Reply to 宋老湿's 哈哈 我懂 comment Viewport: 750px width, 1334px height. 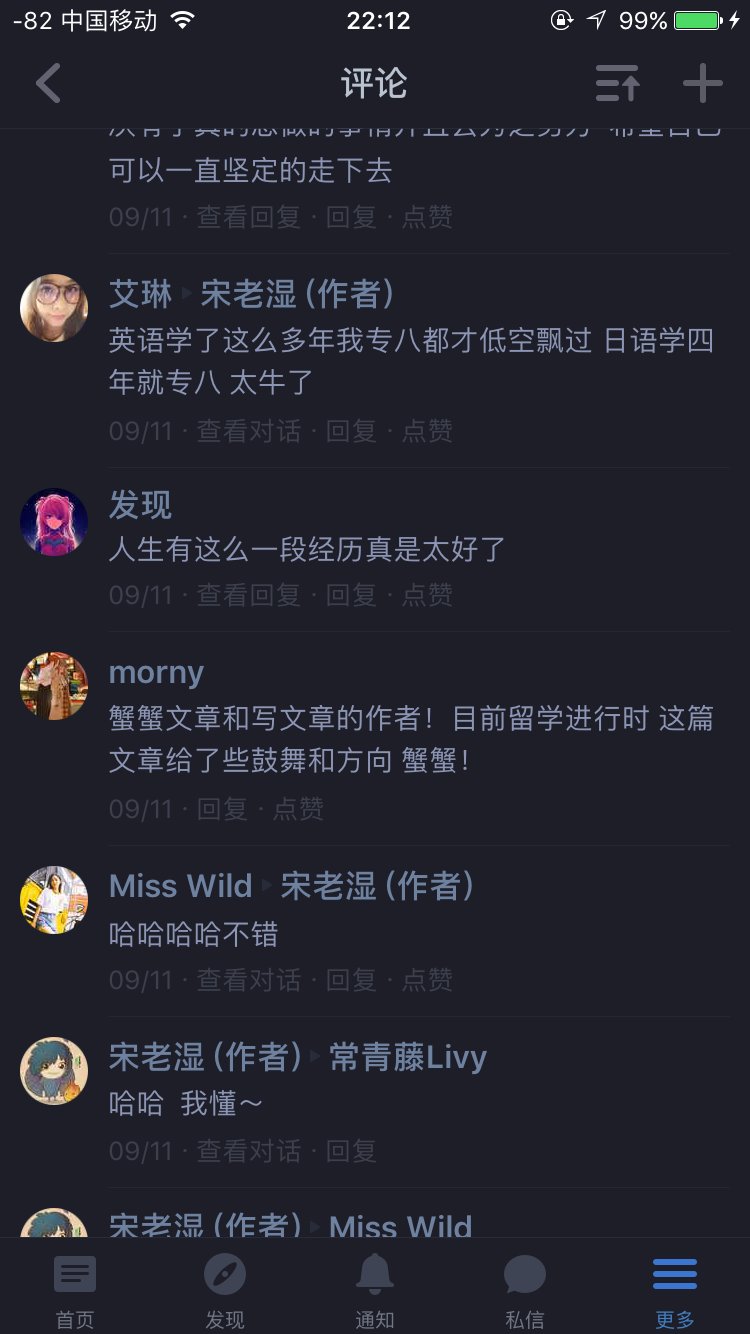pyautogui.click(x=351, y=1151)
